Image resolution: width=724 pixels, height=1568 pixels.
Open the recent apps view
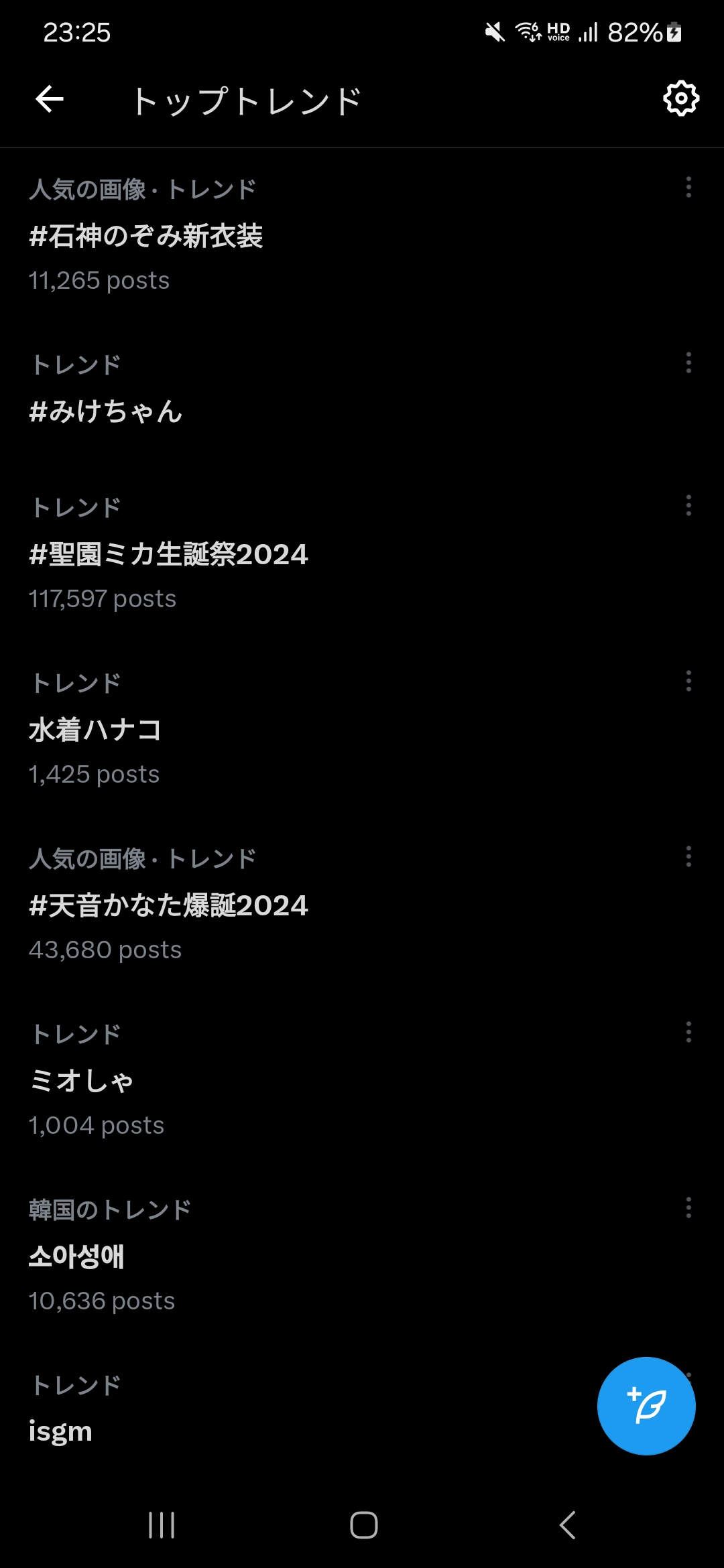click(x=162, y=1525)
